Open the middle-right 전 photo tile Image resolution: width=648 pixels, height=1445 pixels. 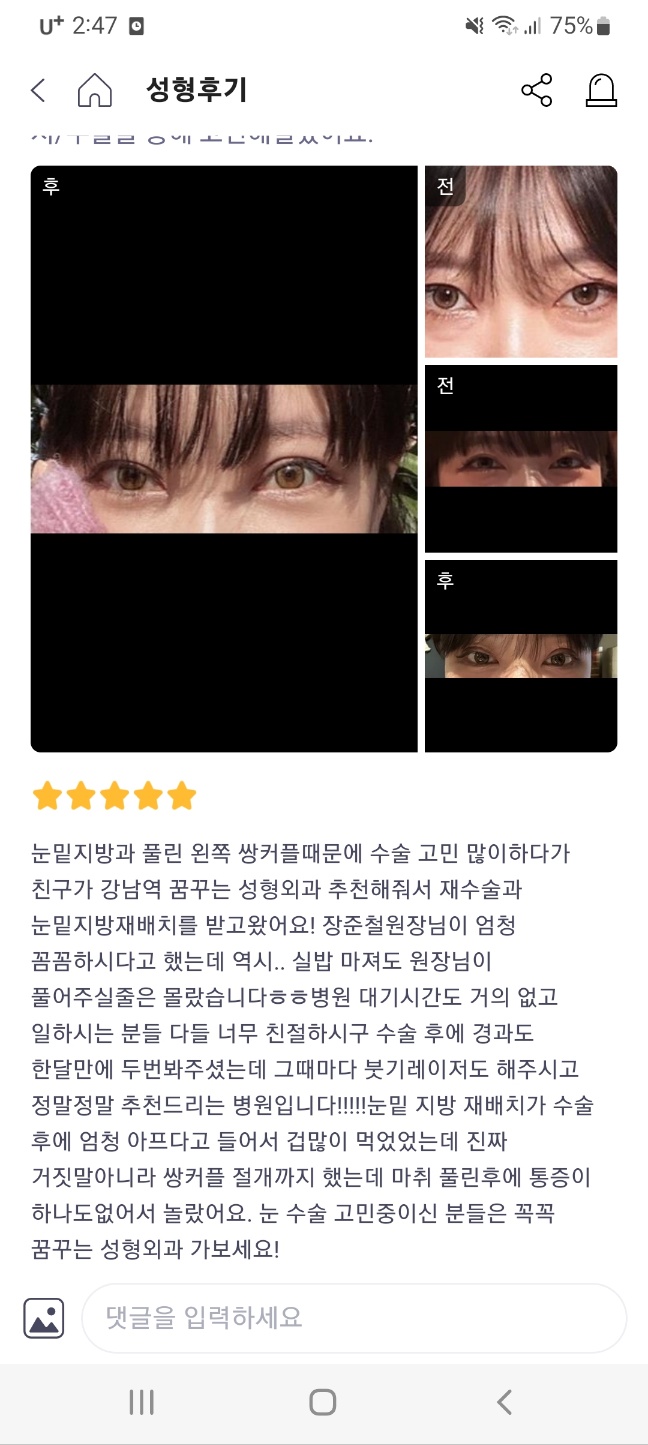click(521, 458)
